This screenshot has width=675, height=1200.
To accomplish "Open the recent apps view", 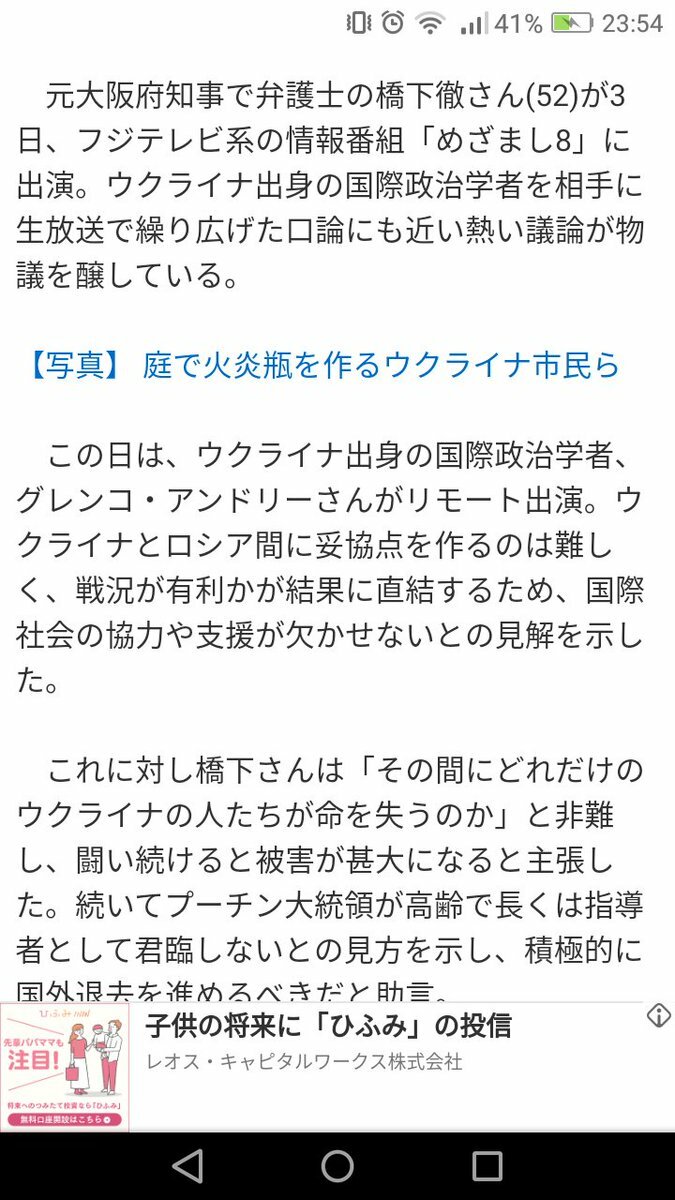I will (x=487, y=1166).
